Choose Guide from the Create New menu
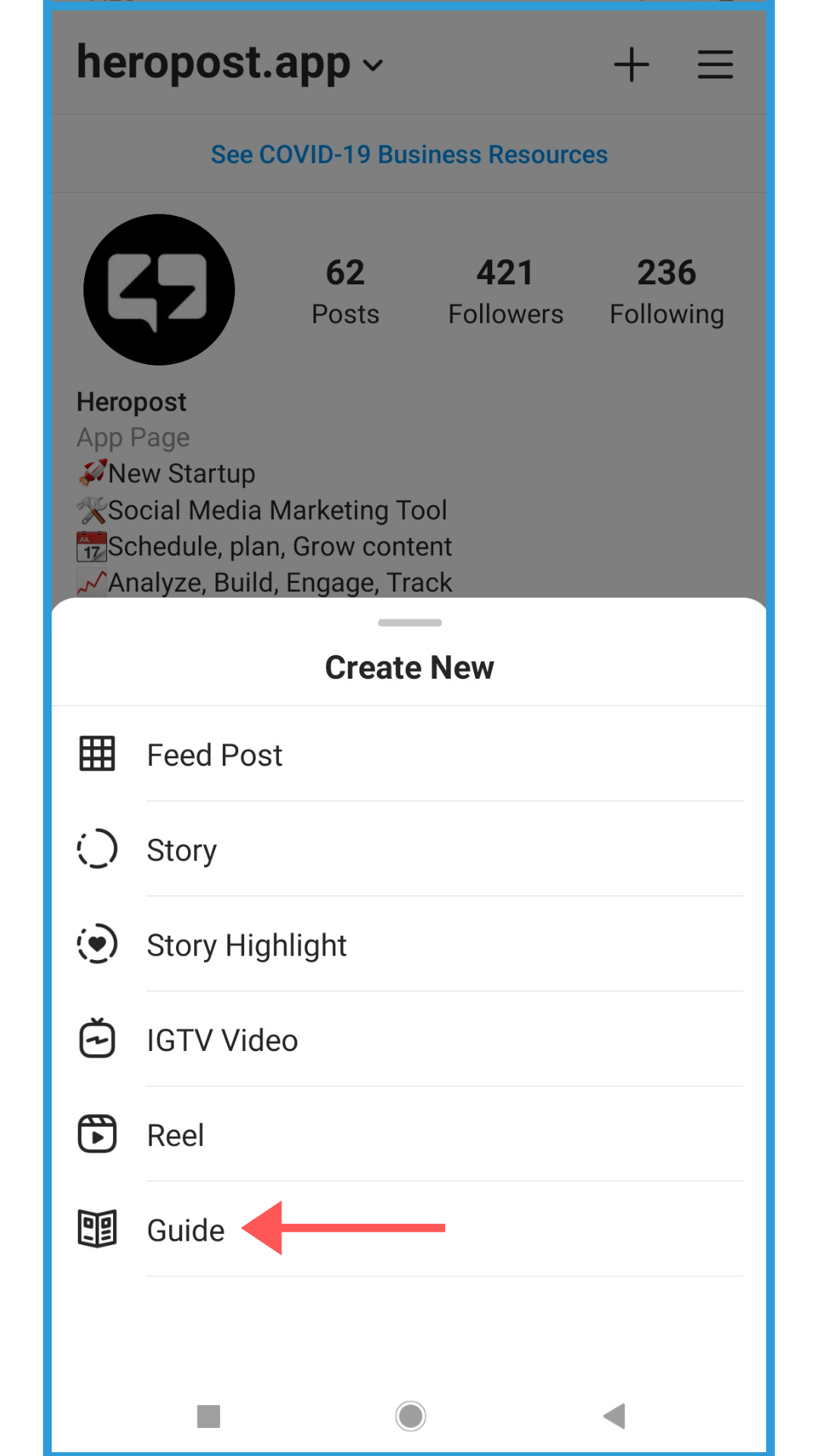Image resolution: width=819 pixels, height=1456 pixels. click(x=185, y=1230)
